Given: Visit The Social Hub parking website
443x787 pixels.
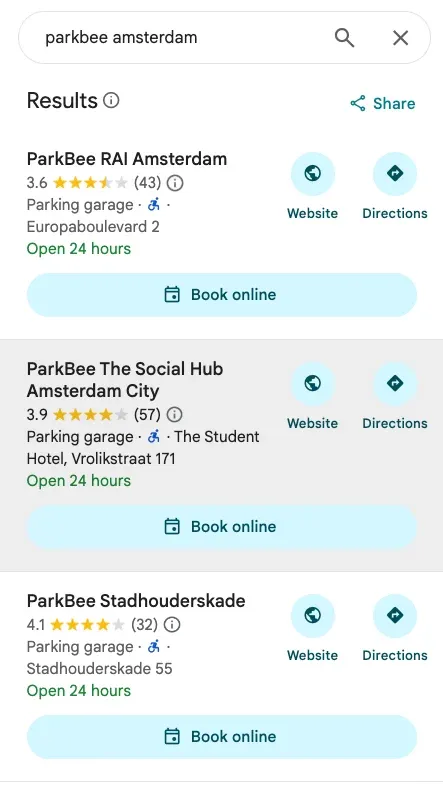Looking at the screenshot, I should pos(313,396).
